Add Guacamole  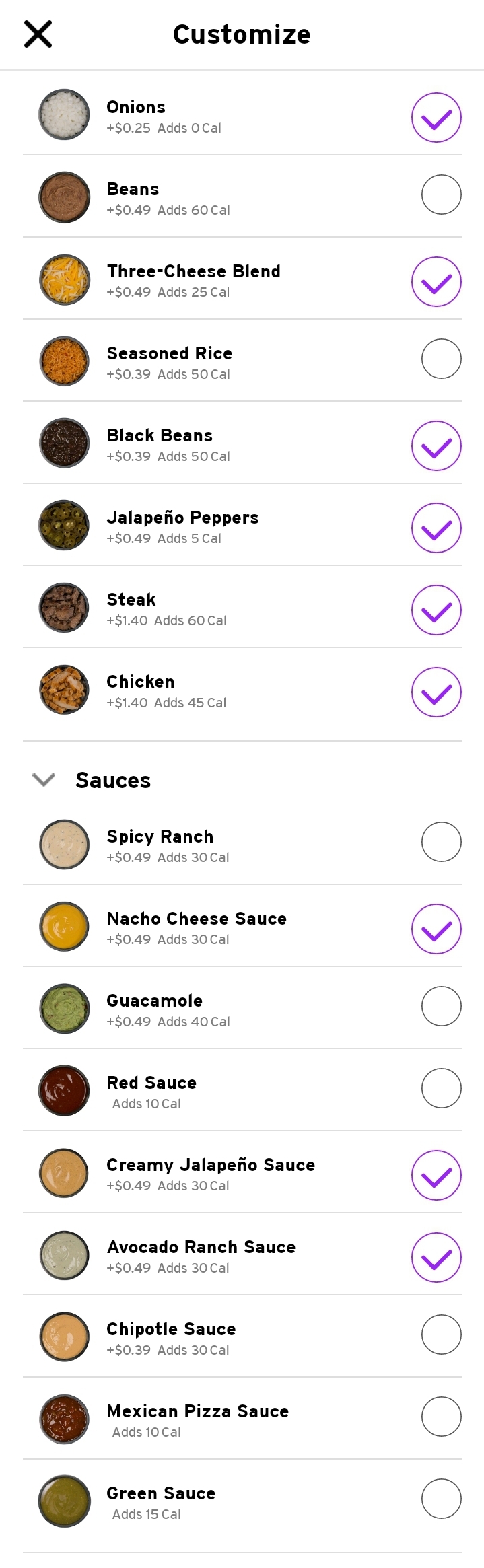point(442,1006)
